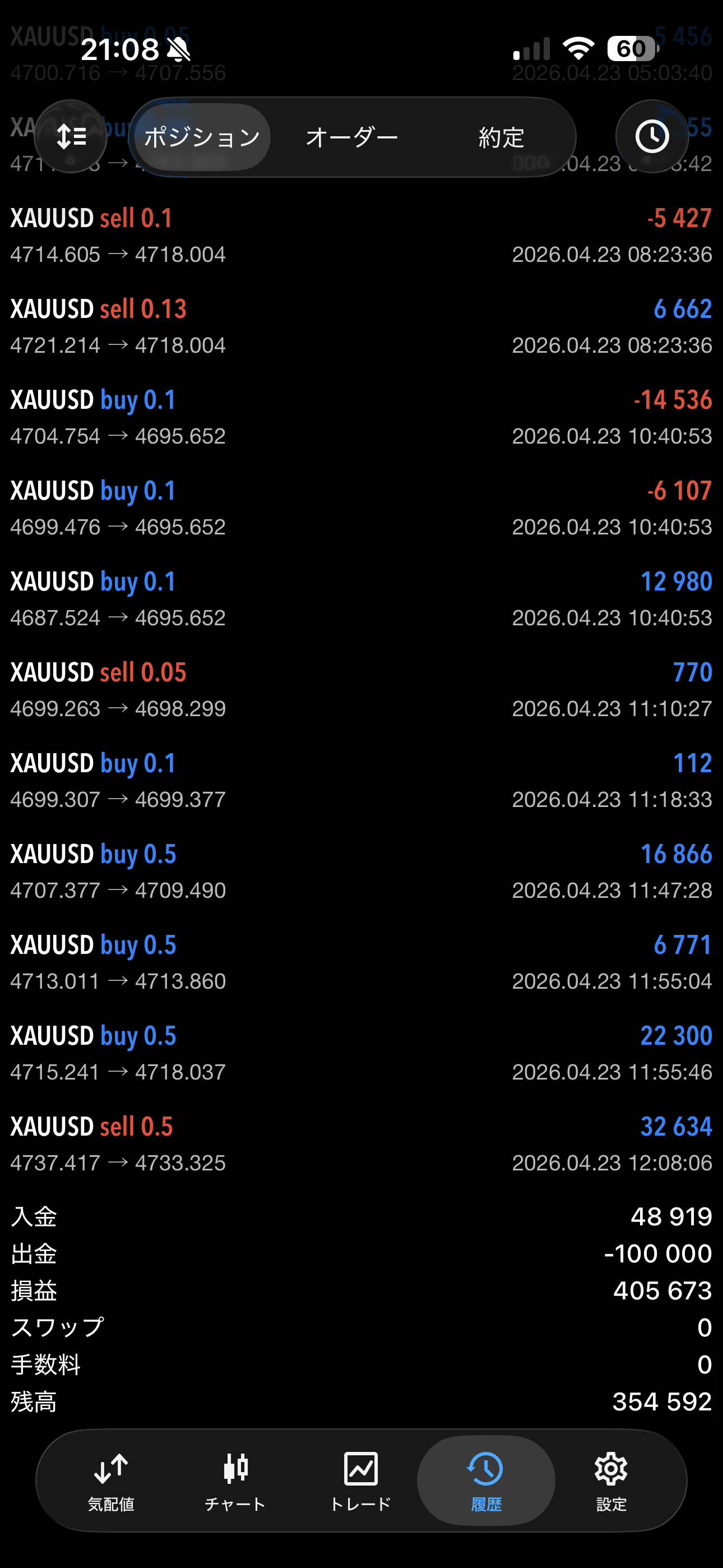This screenshot has width=723, height=1568.
Task: Go to the 気配値 tab
Action: [x=111, y=1481]
